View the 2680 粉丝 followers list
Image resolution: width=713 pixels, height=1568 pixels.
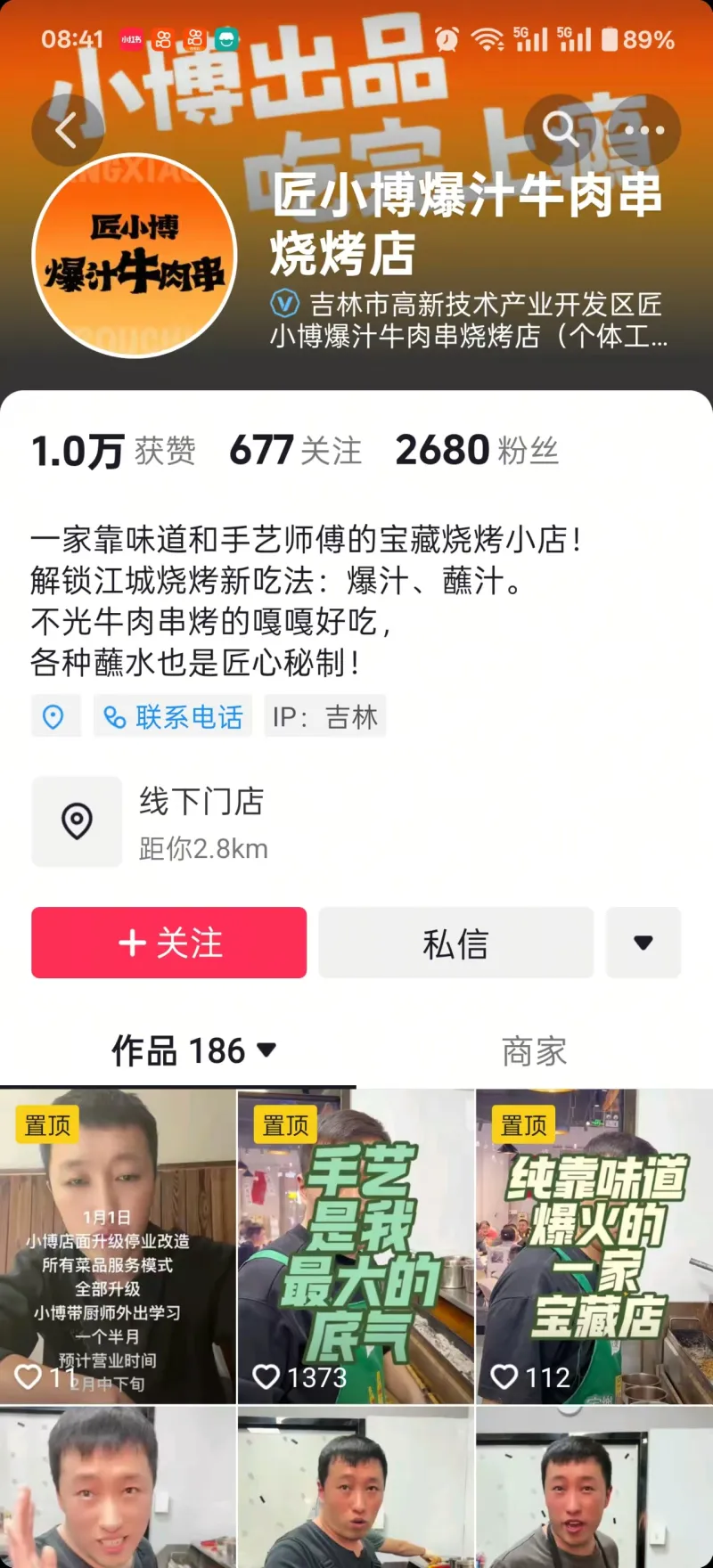point(477,451)
